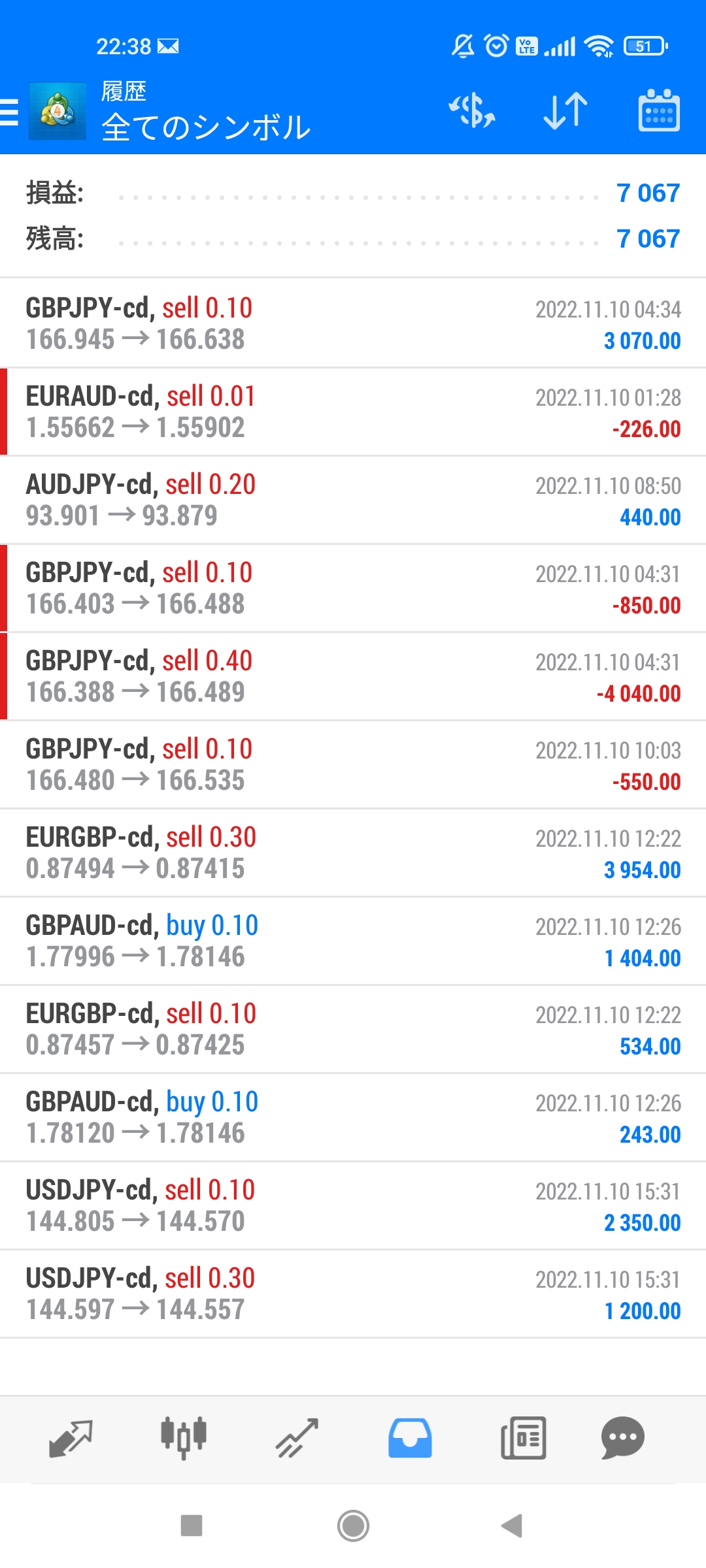Screen dimensions: 706x1568
Task: Select the History inbox tab
Action: coord(410,1438)
